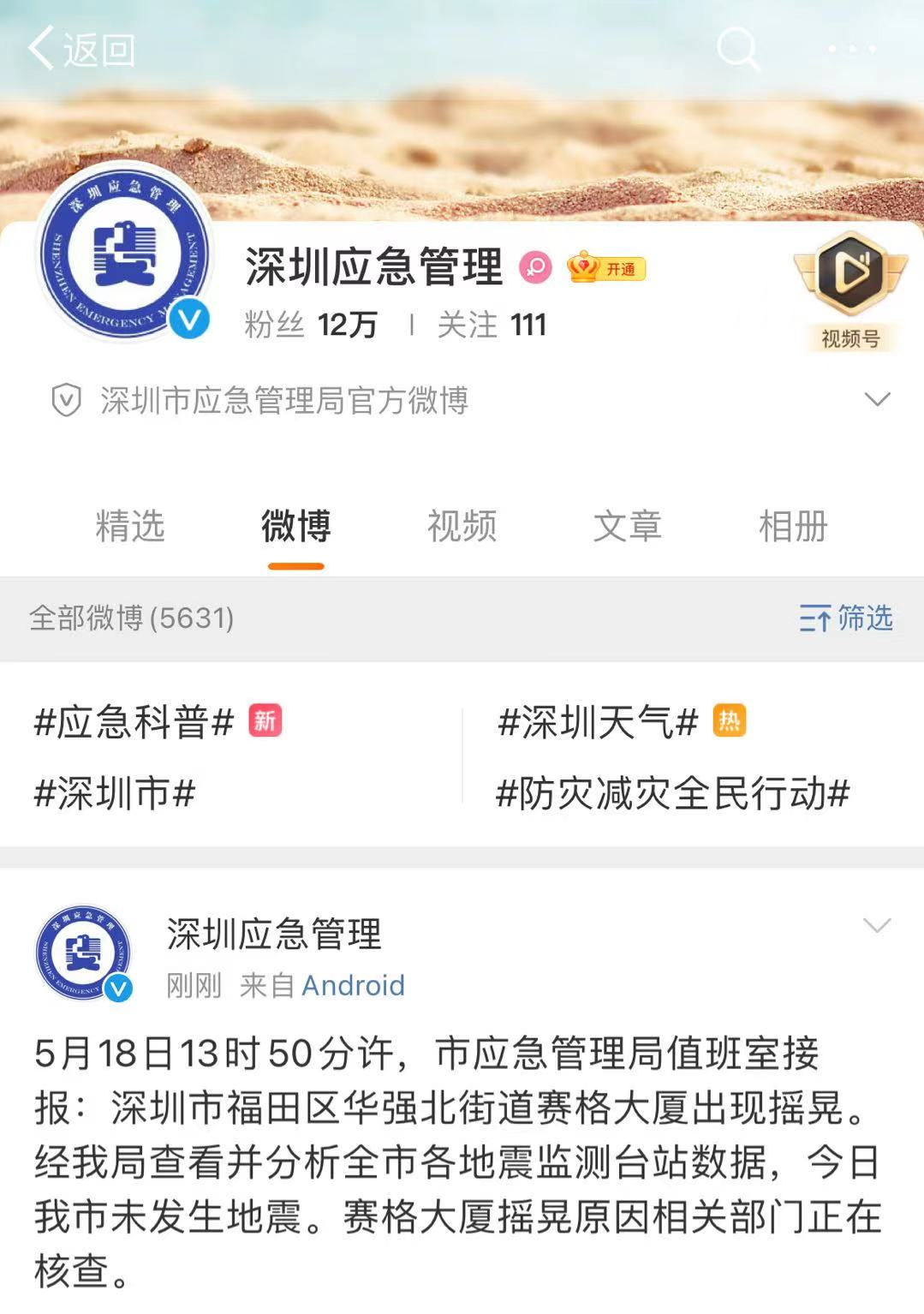View the large profile avatar

125,254
